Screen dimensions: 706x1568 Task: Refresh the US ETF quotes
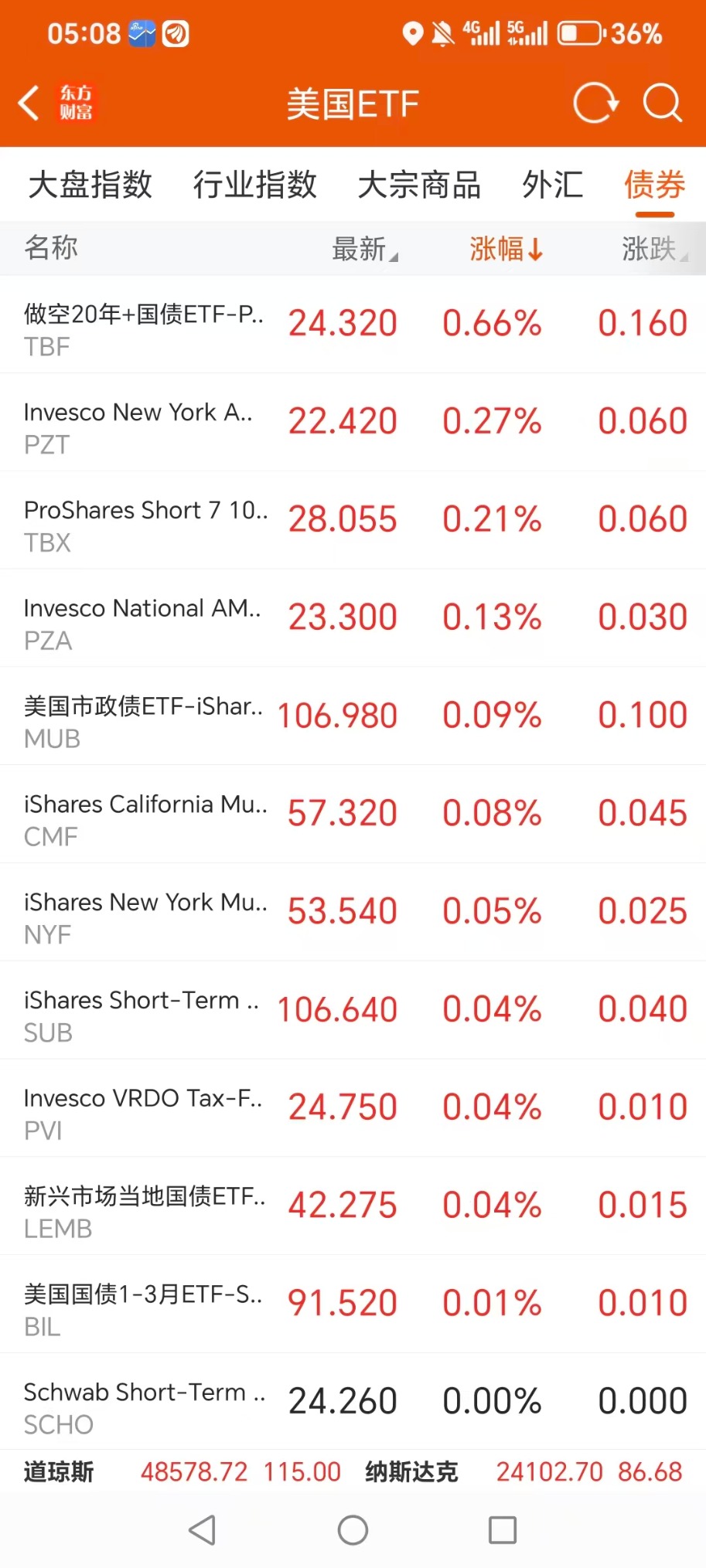click(595, 103)
